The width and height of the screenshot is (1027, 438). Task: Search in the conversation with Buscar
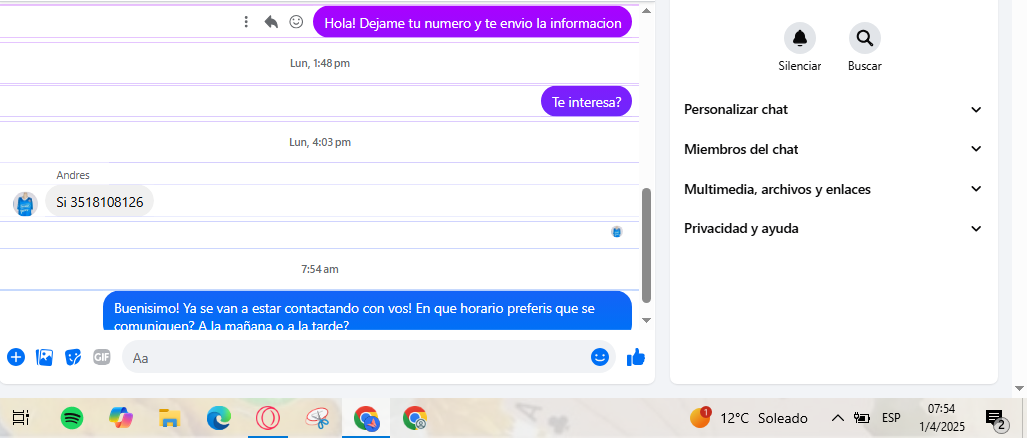864,39
